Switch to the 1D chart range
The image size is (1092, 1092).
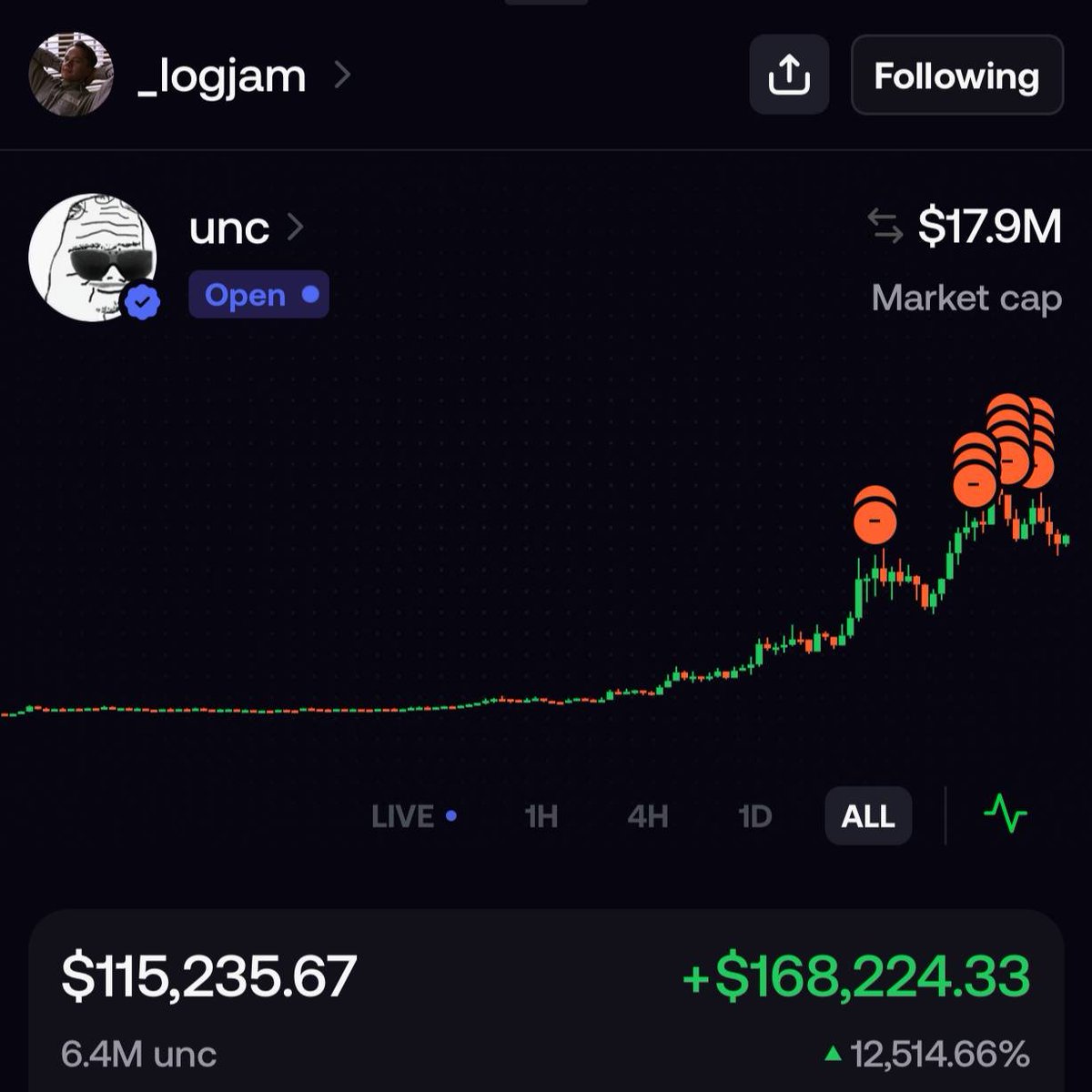[755, 816]
